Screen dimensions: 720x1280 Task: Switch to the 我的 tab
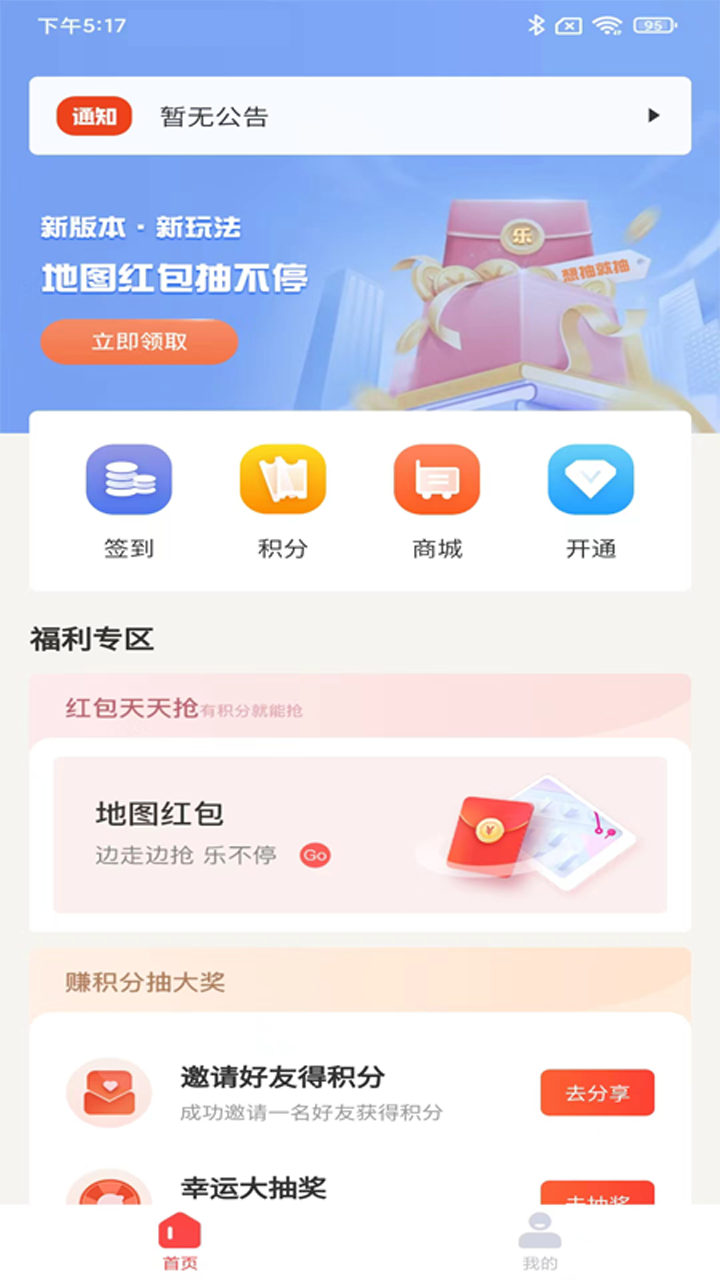coord(539,1242)
